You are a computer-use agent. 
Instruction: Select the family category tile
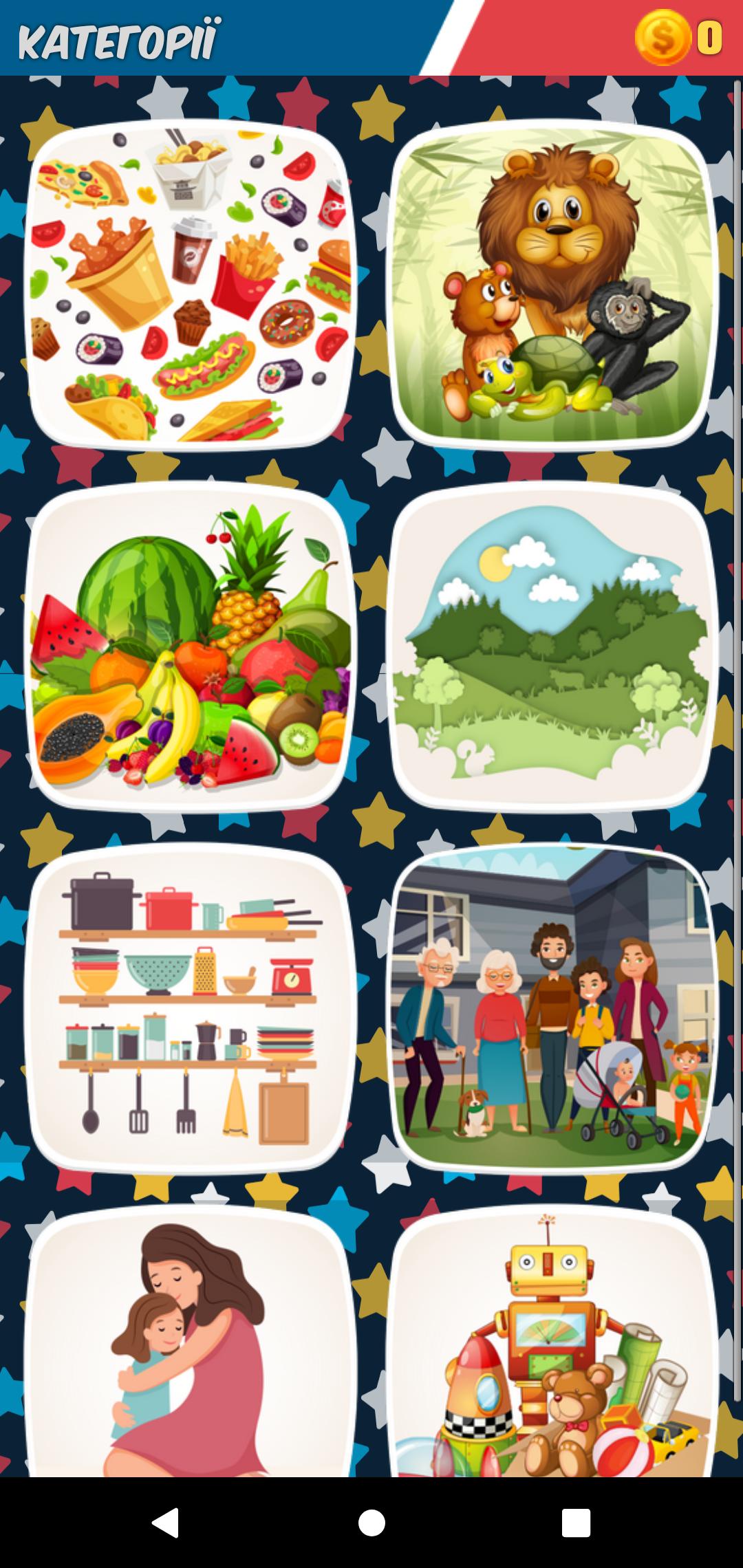(551, 1008)
